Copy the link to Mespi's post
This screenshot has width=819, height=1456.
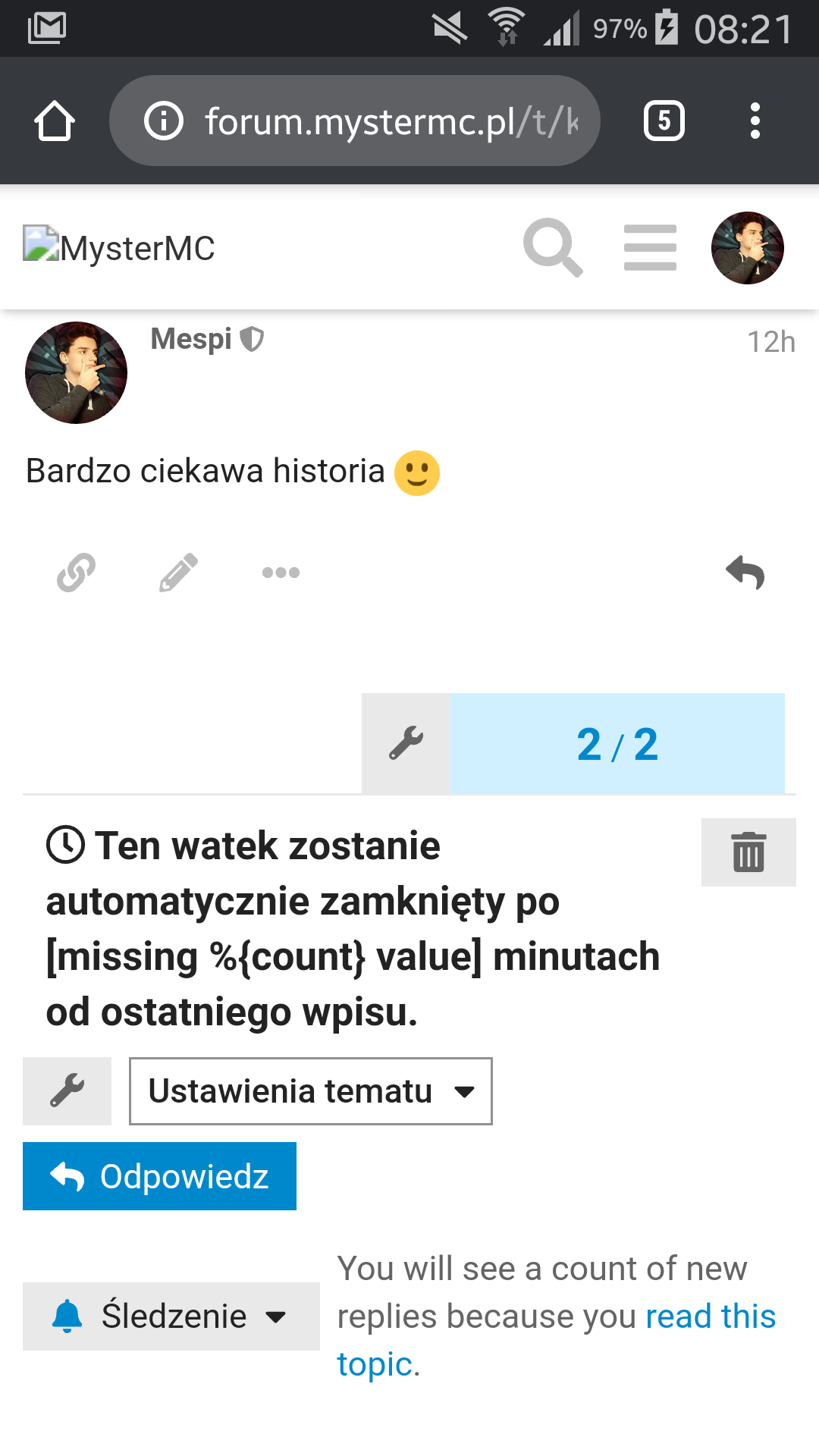pos(77,573)
